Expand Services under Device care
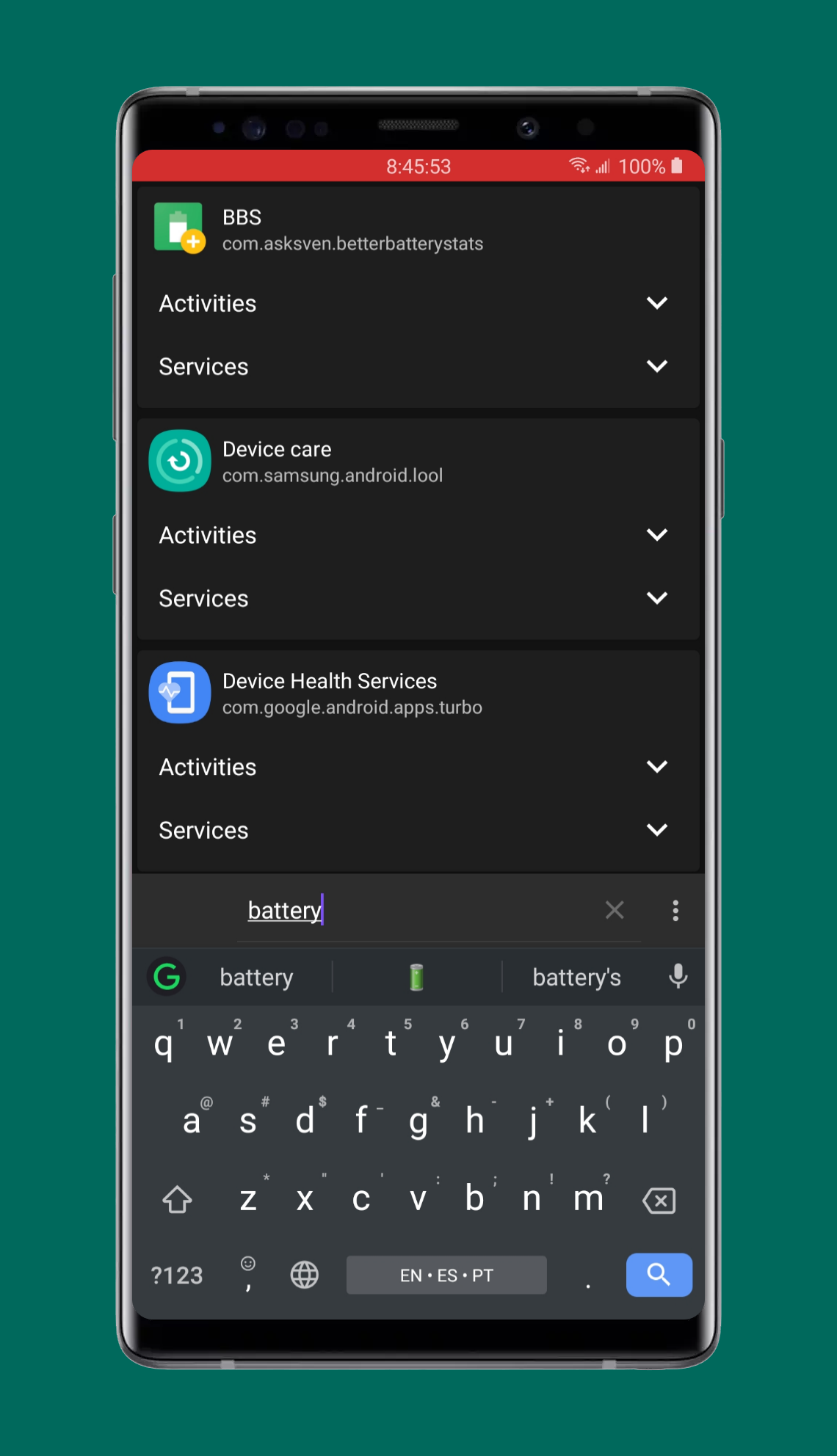837x1456 pixels. point(418,598)
